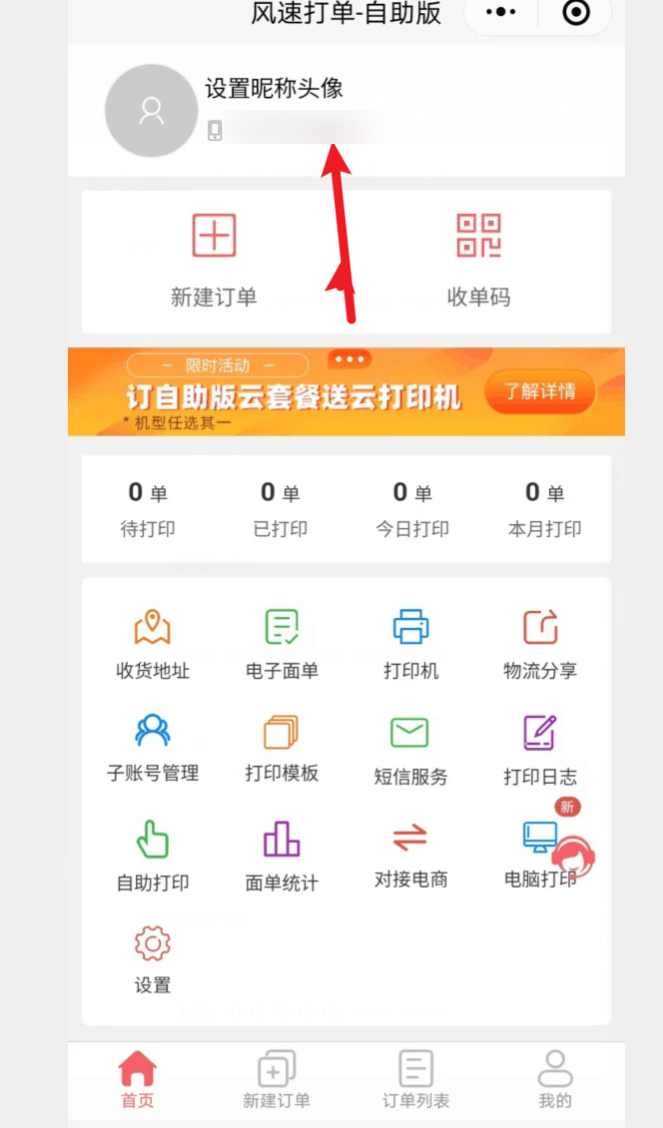Switch to 我的 bottom tab
The image size is (663, 1128).
click(555, 1079)
